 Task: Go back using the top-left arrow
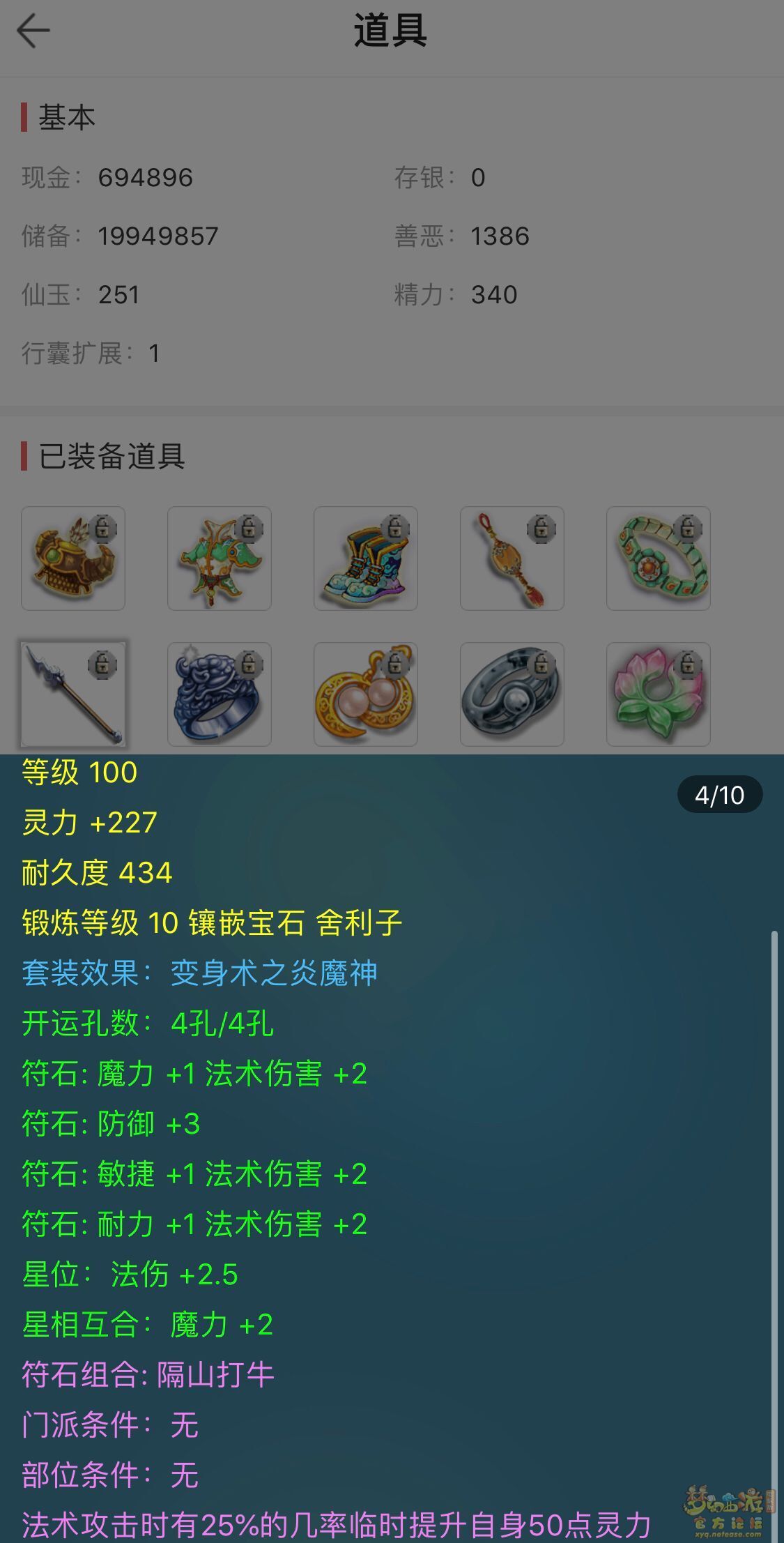tap(33, 31)
